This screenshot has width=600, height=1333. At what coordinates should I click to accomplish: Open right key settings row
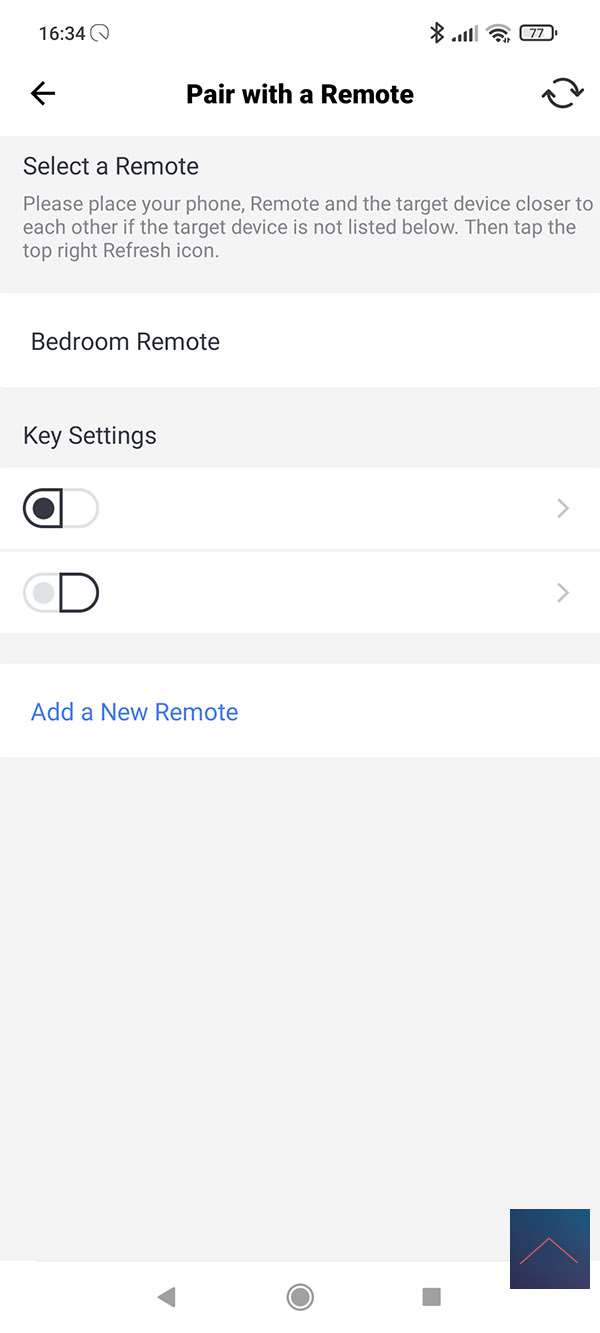point(300,593)
